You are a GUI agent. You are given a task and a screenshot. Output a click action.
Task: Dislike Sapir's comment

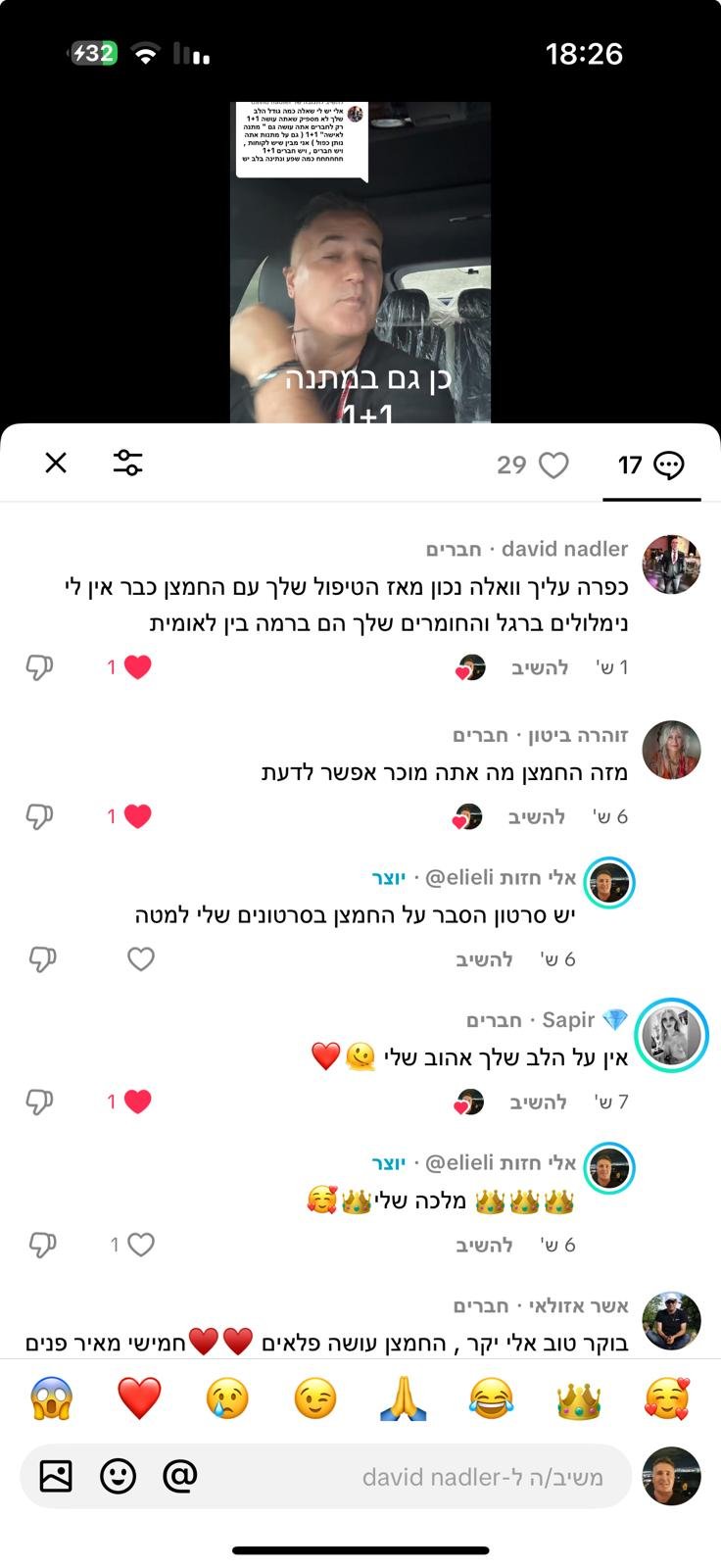(39, 1102)
